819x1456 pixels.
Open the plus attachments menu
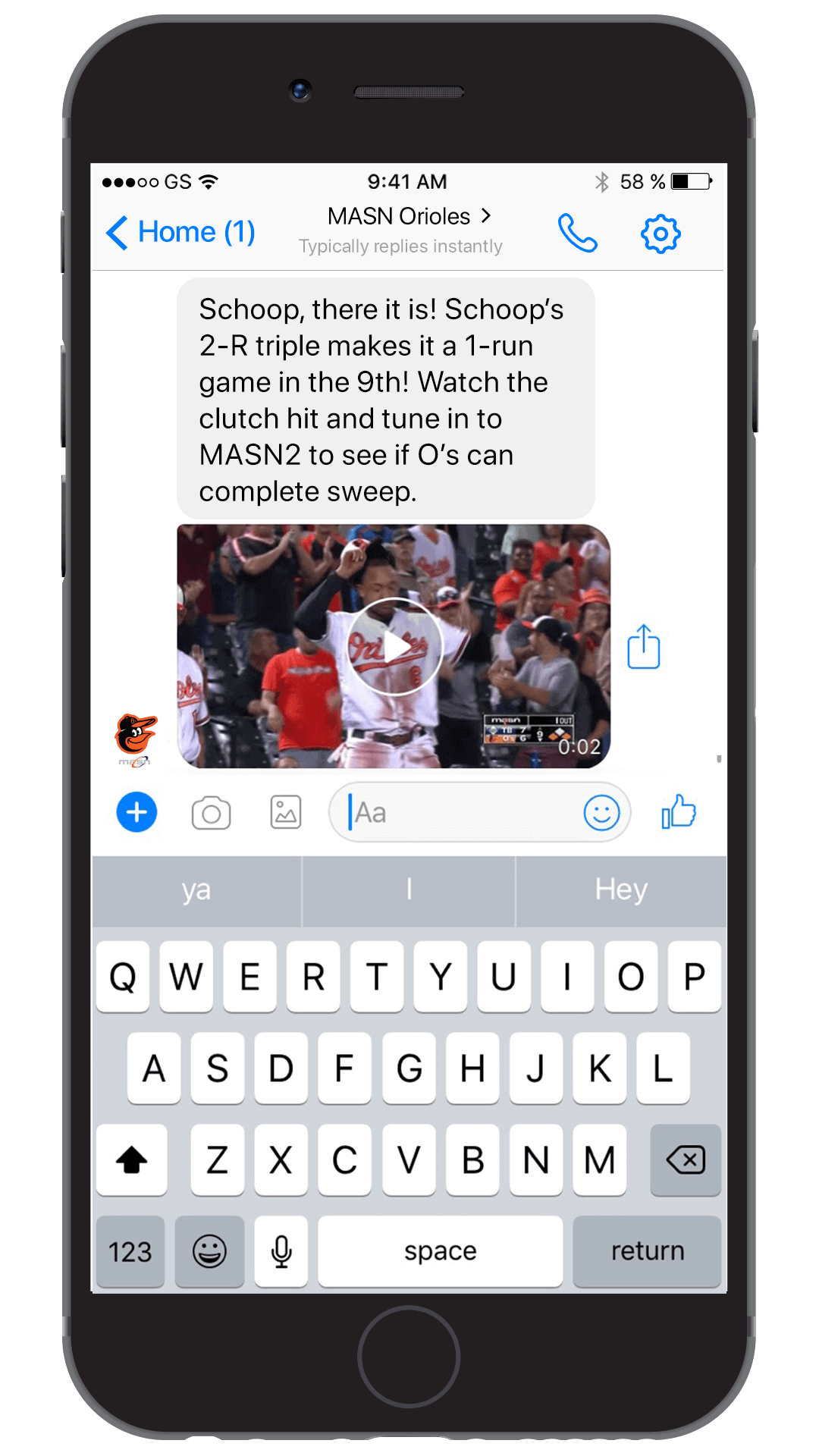tap(136, 812)
